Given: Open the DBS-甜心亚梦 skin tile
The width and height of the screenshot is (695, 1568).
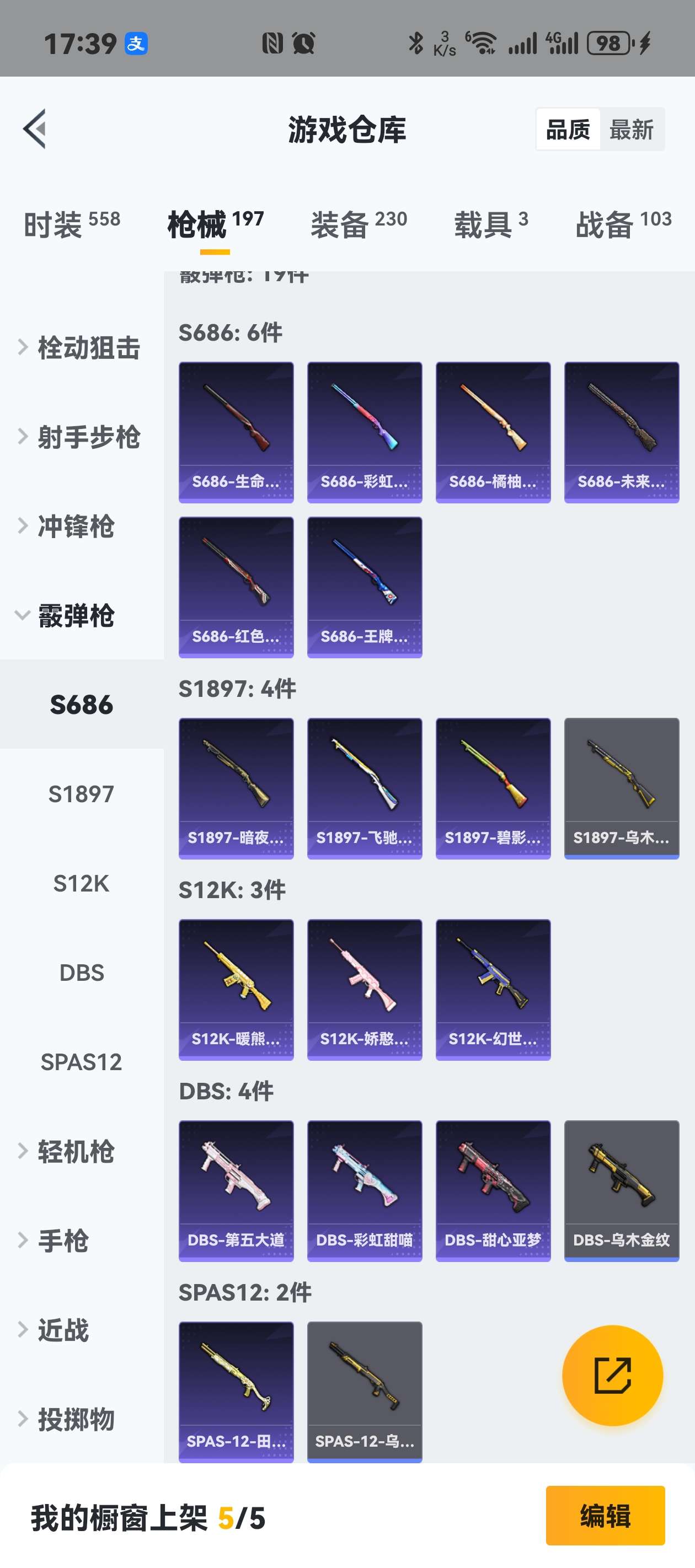Looking at the screenshot, I should tap(493, 1190).
